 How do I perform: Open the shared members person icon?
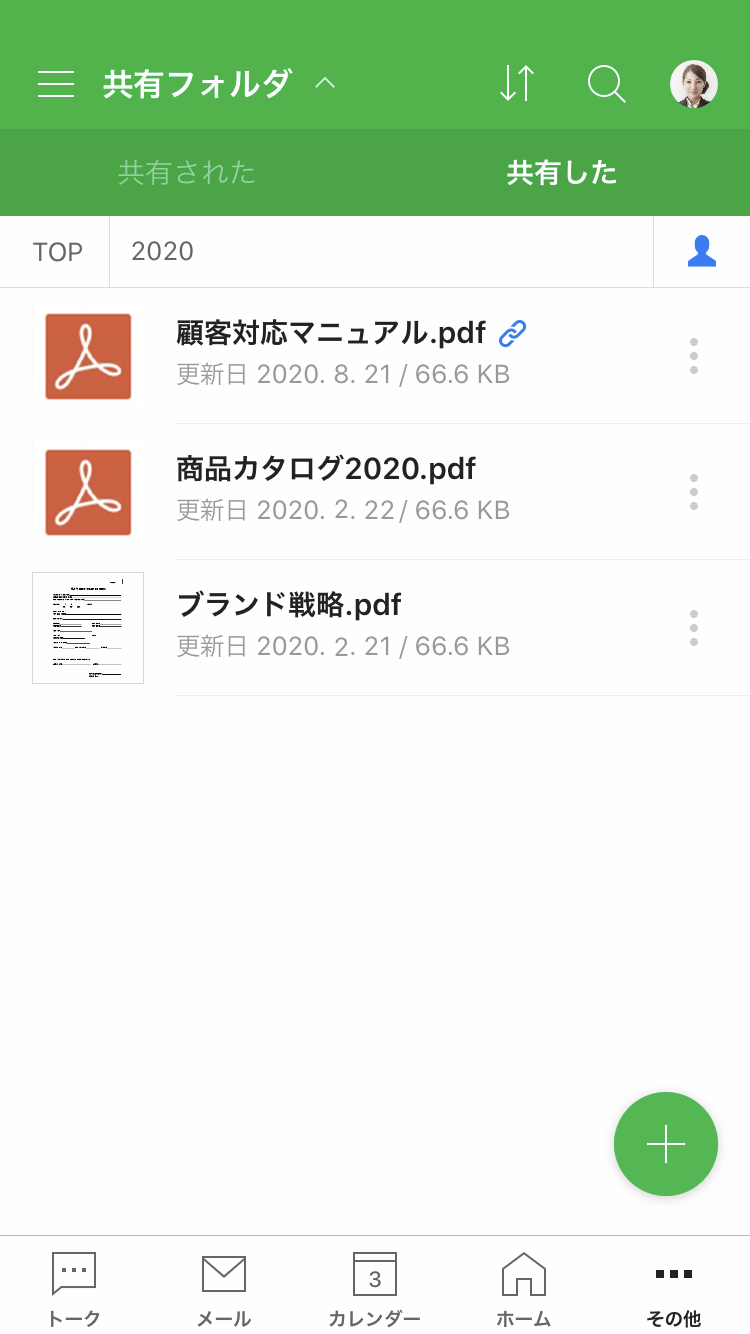click(x=702, y=252)
